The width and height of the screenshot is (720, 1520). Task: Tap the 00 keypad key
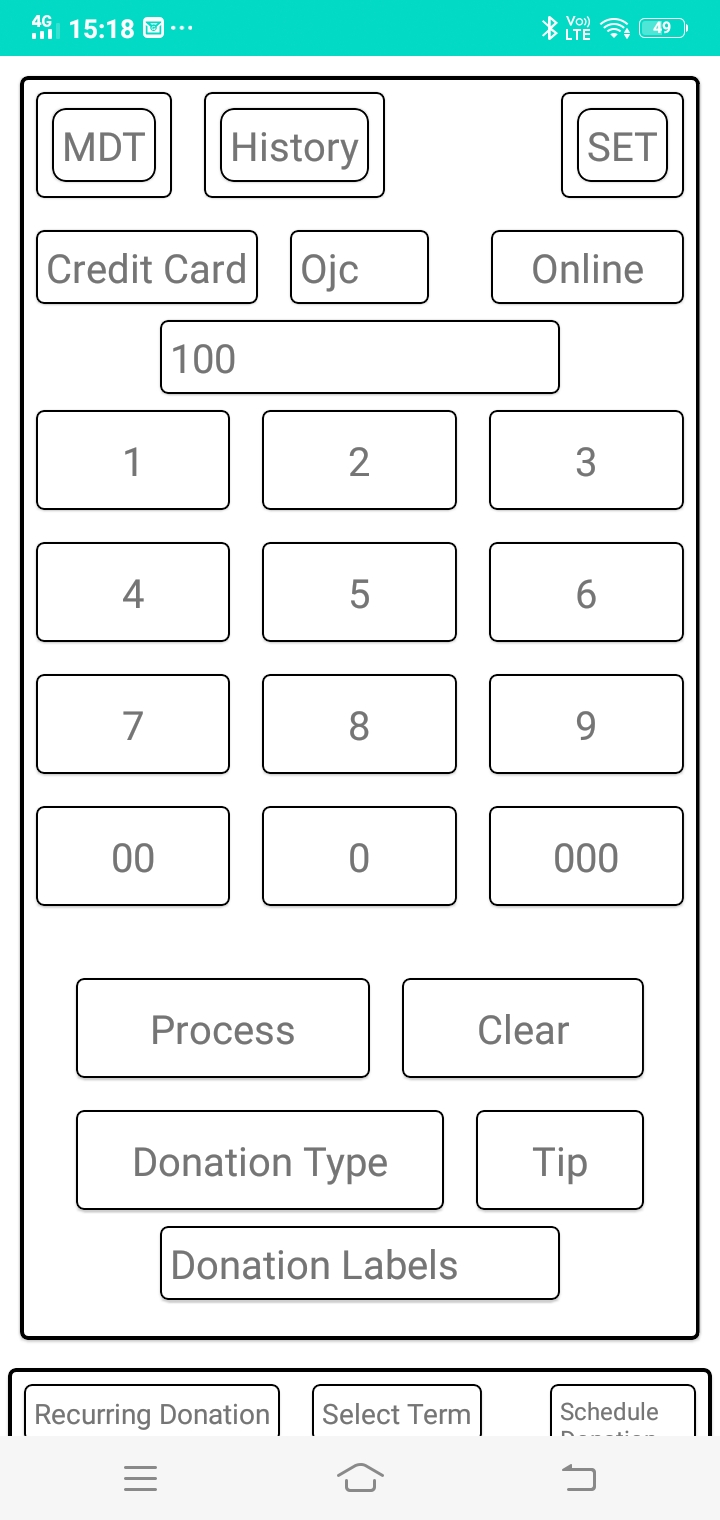pos(132,856)
